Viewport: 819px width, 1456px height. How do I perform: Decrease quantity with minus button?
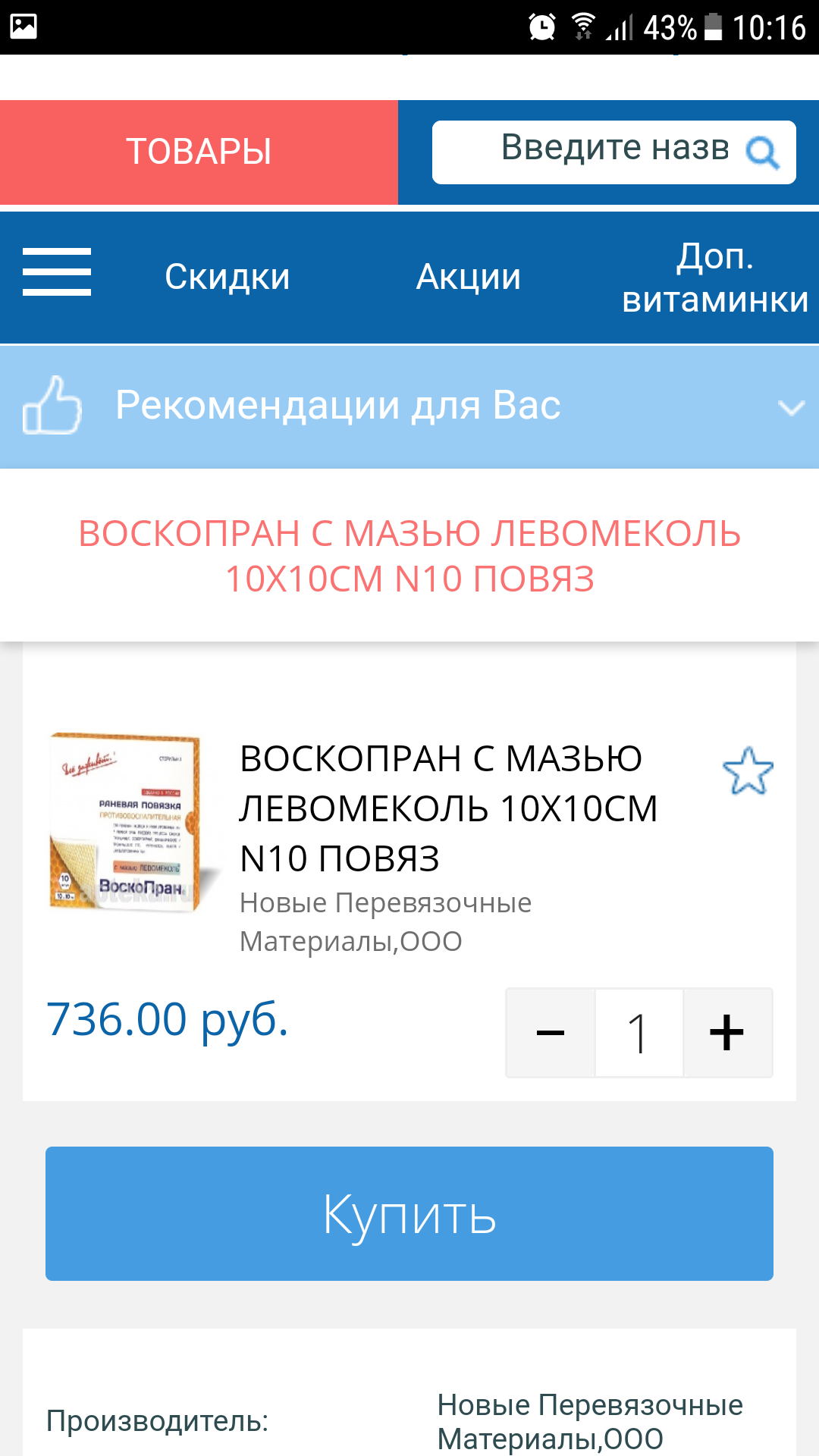(x=551, y=1033)
